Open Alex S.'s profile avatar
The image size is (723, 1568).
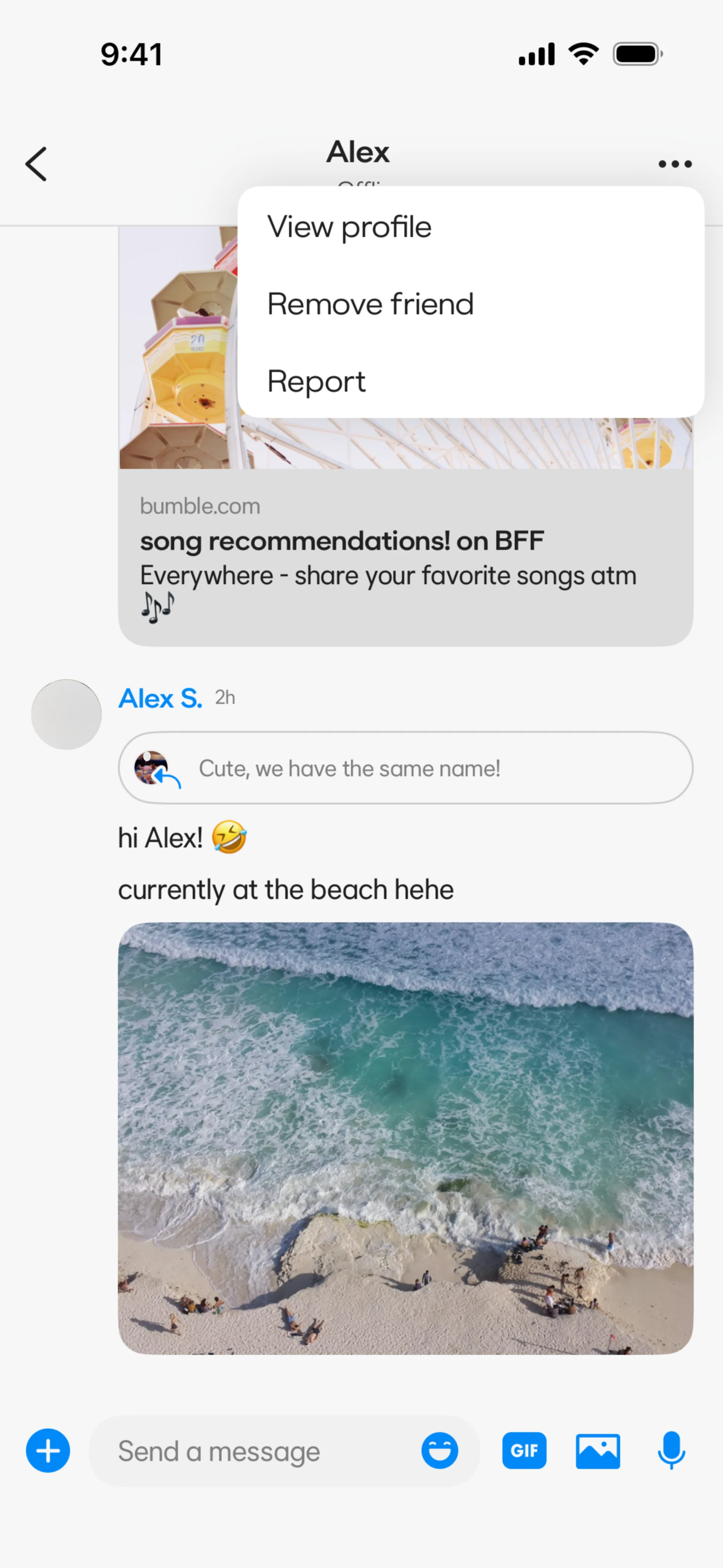(x=66, y=714)
